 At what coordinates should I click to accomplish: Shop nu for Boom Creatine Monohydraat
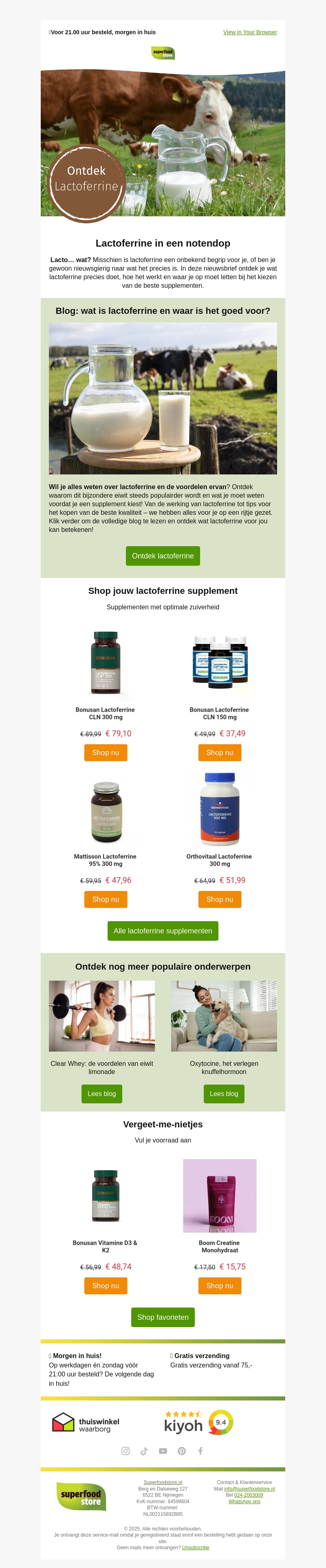coord(220,1286)
